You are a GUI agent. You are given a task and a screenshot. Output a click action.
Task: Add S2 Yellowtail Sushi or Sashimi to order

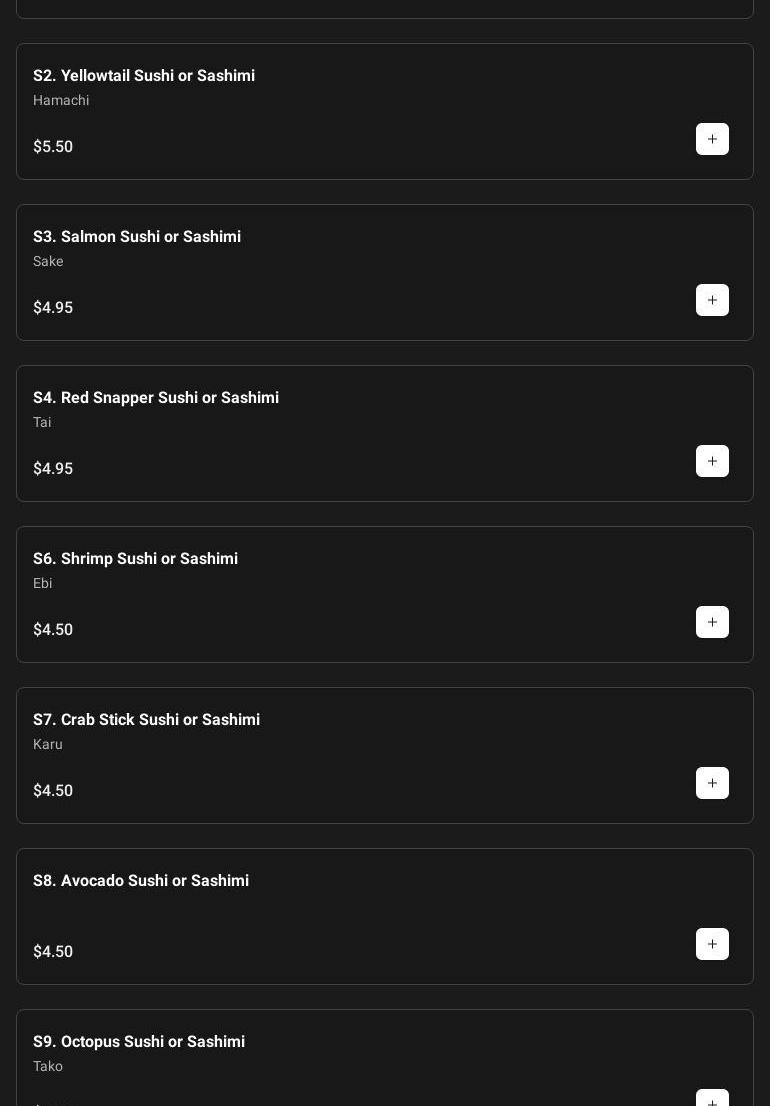pos(712,139)
